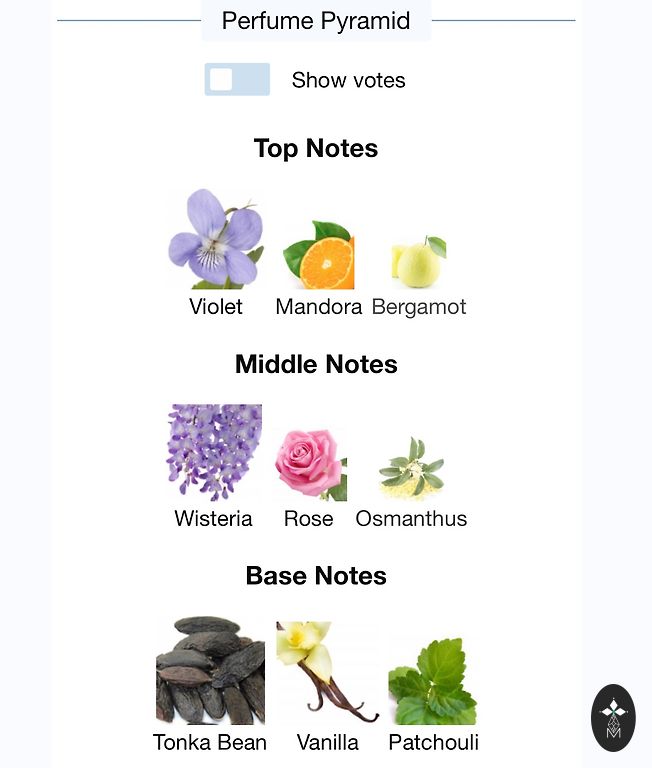Toggle the Show votes switch
The width and height of the screenshot is (652, 768).
237,80
